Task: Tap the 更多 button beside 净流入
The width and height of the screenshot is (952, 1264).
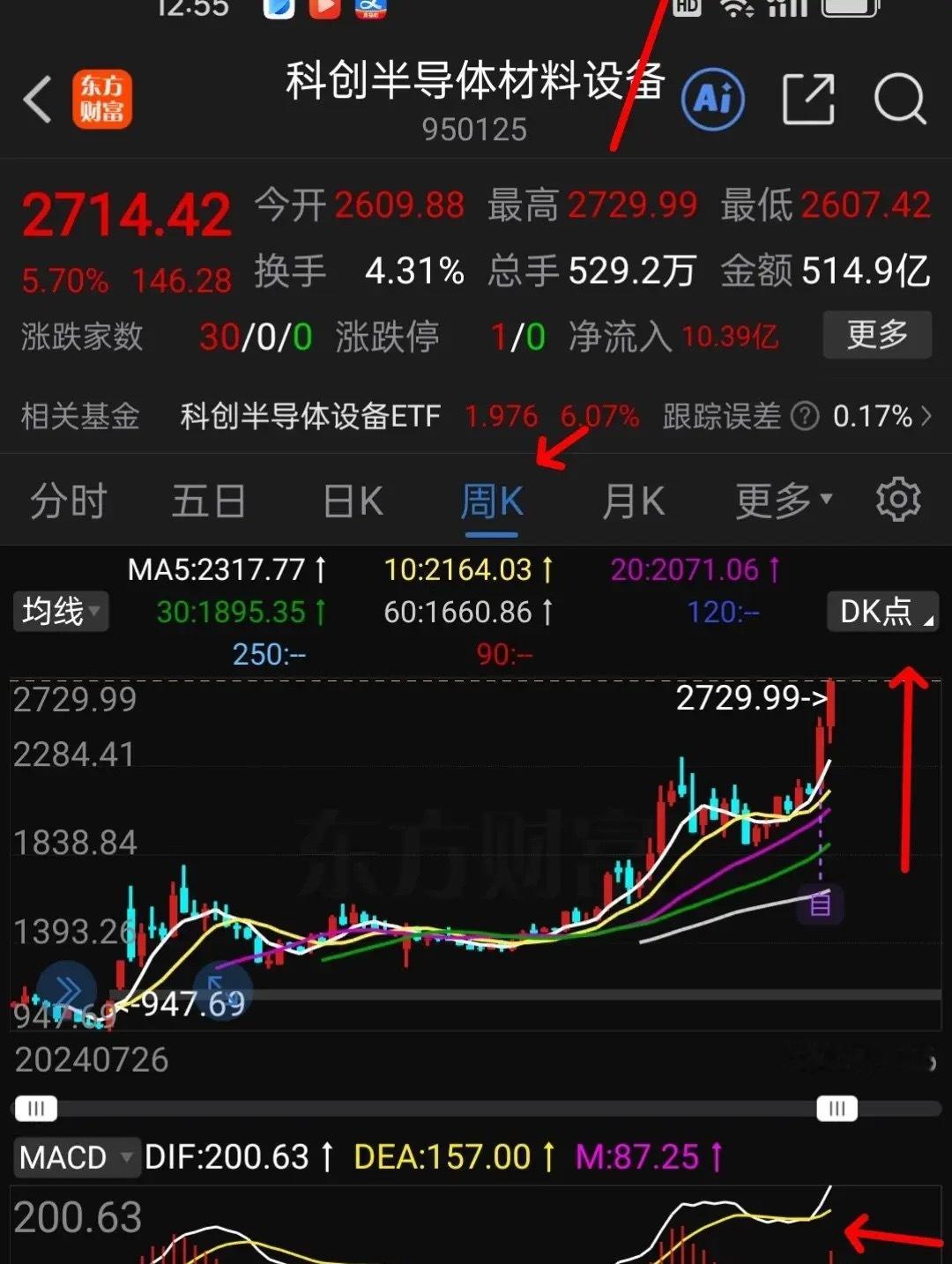Action: coord(876,336)
